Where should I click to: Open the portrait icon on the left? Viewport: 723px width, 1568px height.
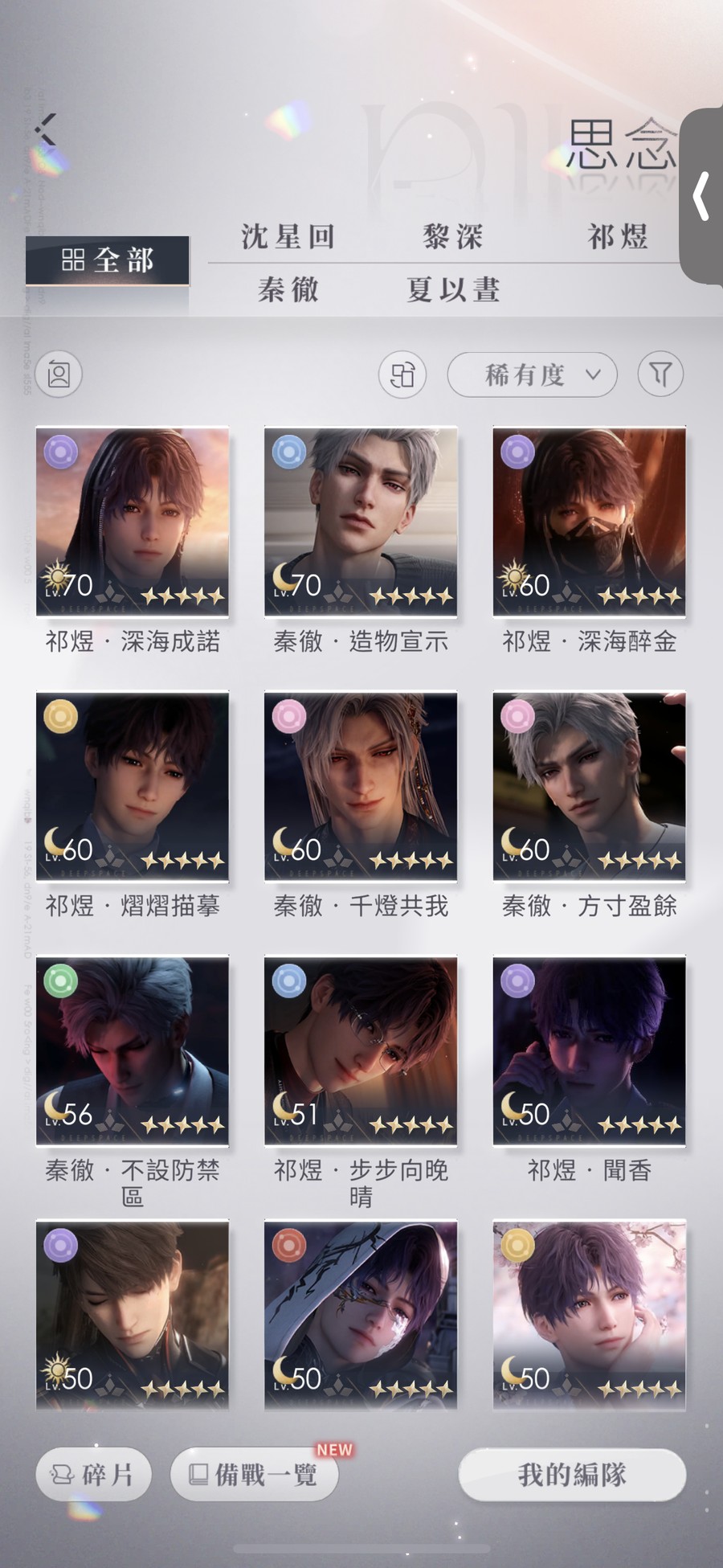point(59,375)
